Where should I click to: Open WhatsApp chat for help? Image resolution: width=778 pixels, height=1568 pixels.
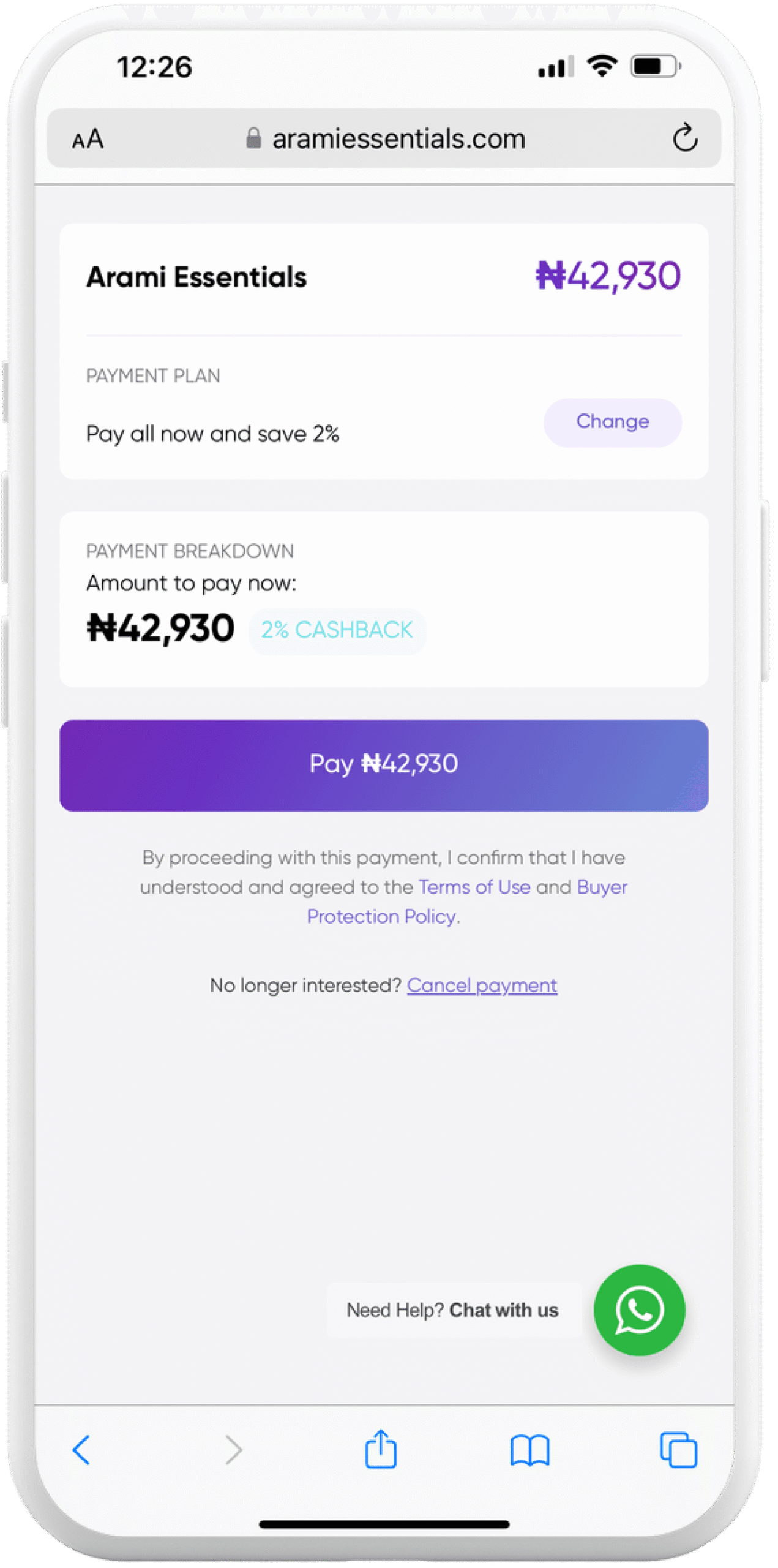(x=638, y=1310)
